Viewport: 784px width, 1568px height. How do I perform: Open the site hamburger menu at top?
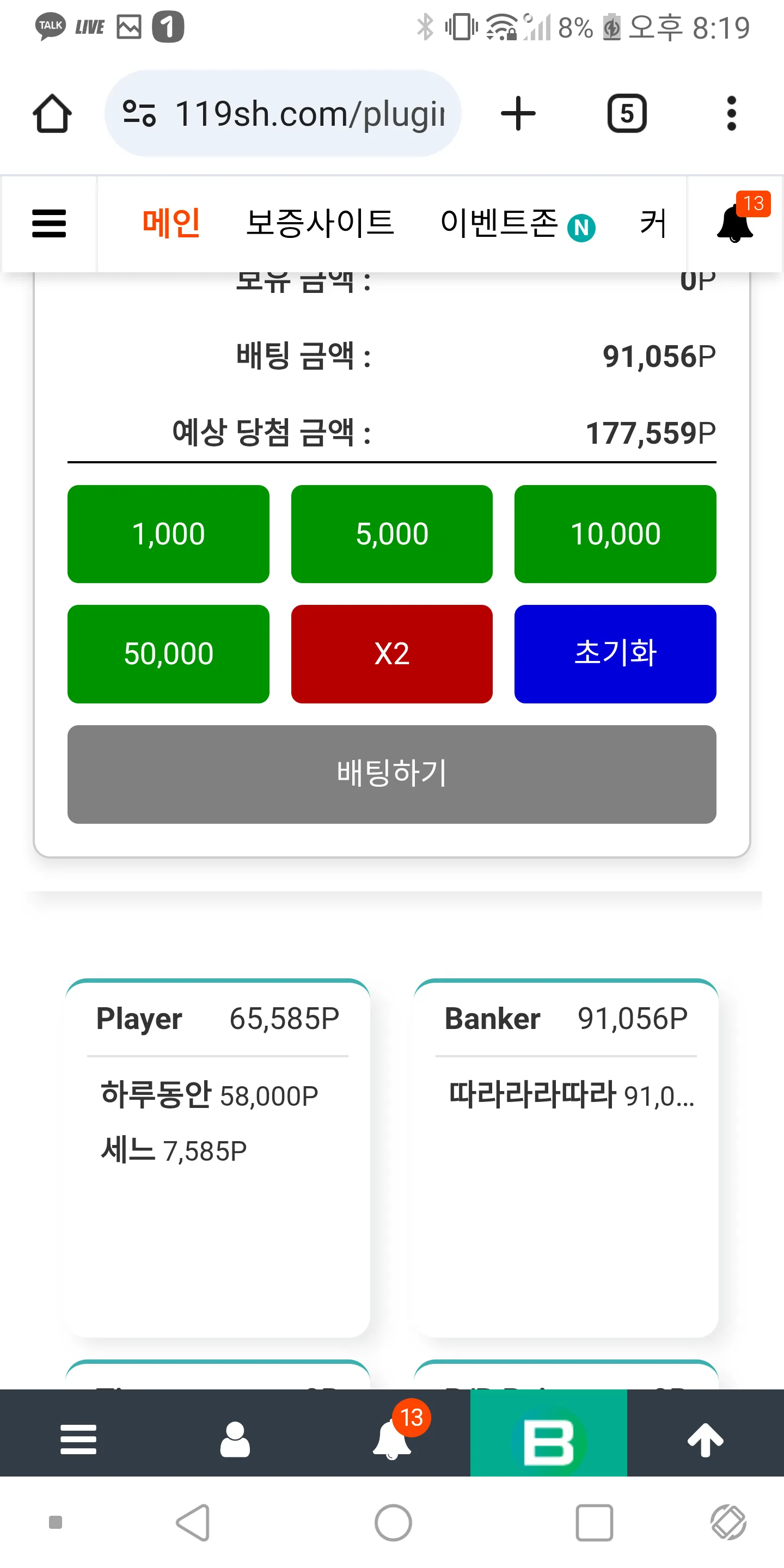(x=48, y=223)
